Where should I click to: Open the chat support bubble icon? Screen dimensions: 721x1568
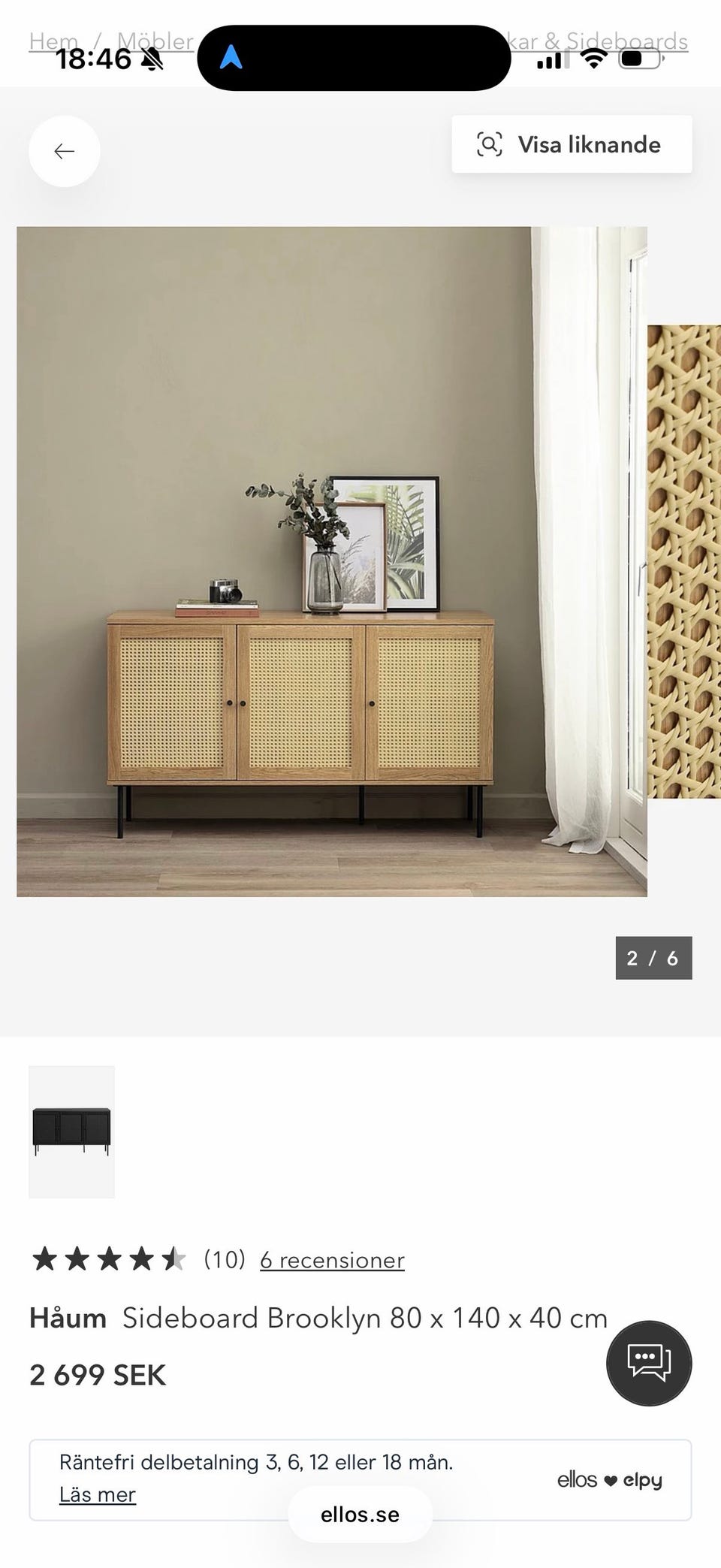[649, 1363]
